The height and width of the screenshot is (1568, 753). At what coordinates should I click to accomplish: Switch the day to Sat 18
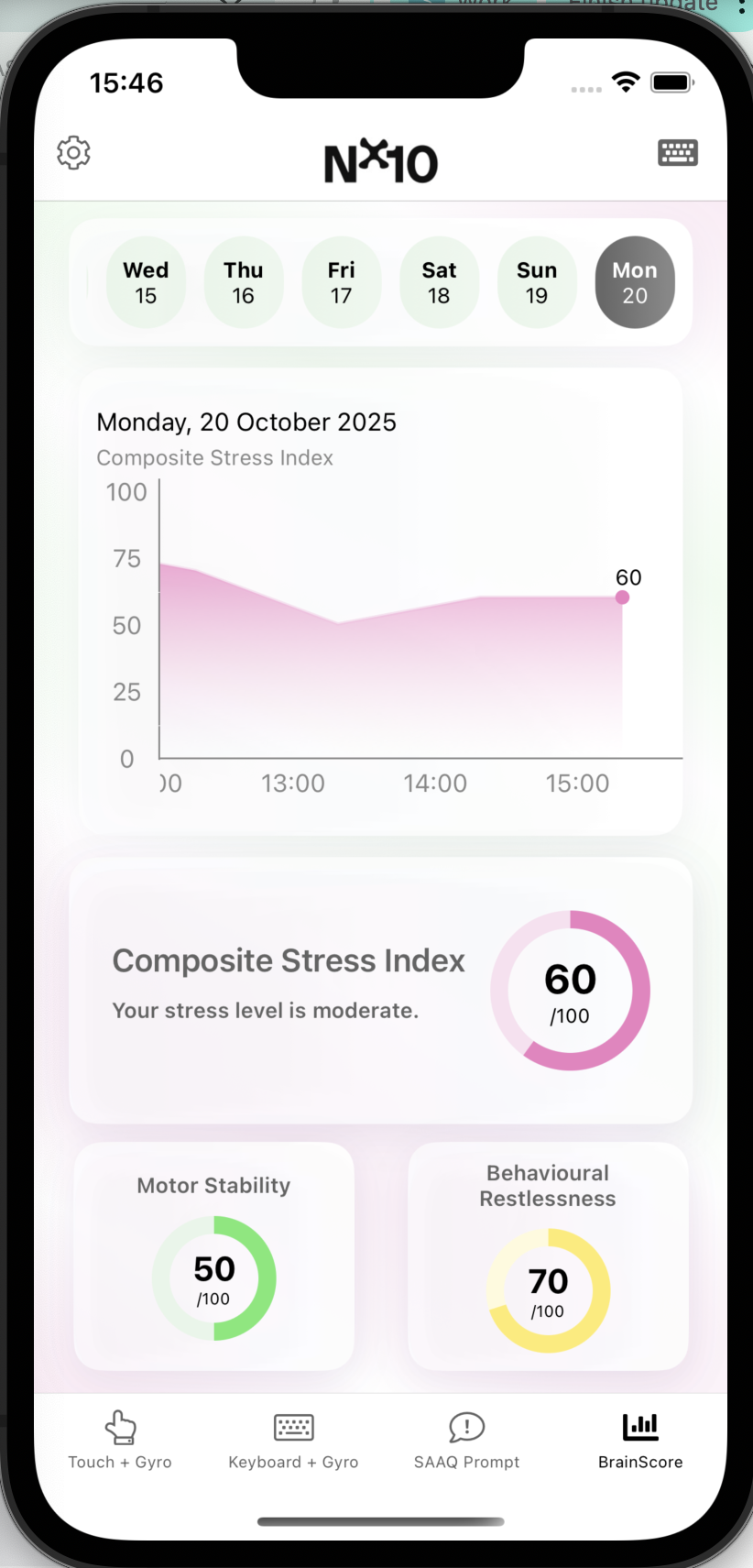440,282
